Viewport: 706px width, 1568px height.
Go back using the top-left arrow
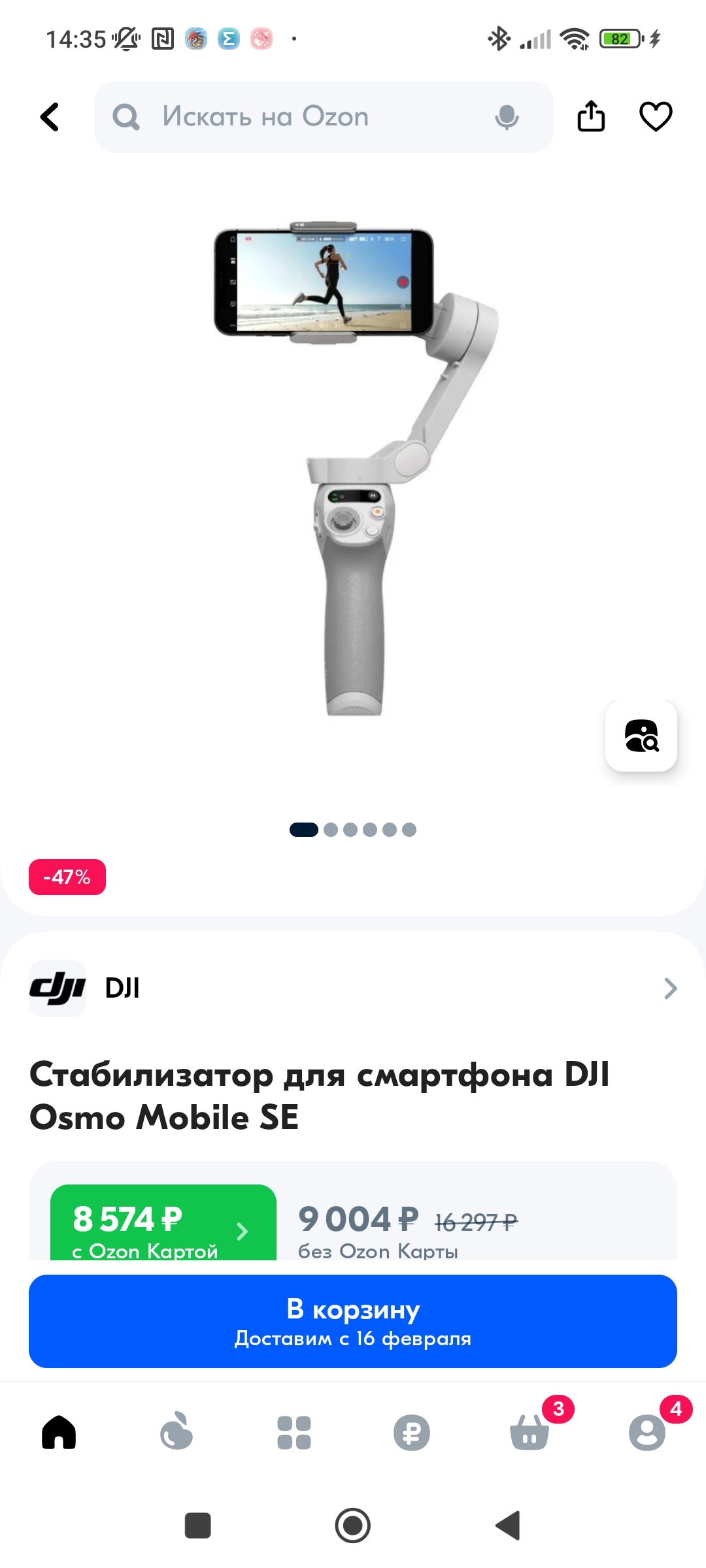coord(50,118)
